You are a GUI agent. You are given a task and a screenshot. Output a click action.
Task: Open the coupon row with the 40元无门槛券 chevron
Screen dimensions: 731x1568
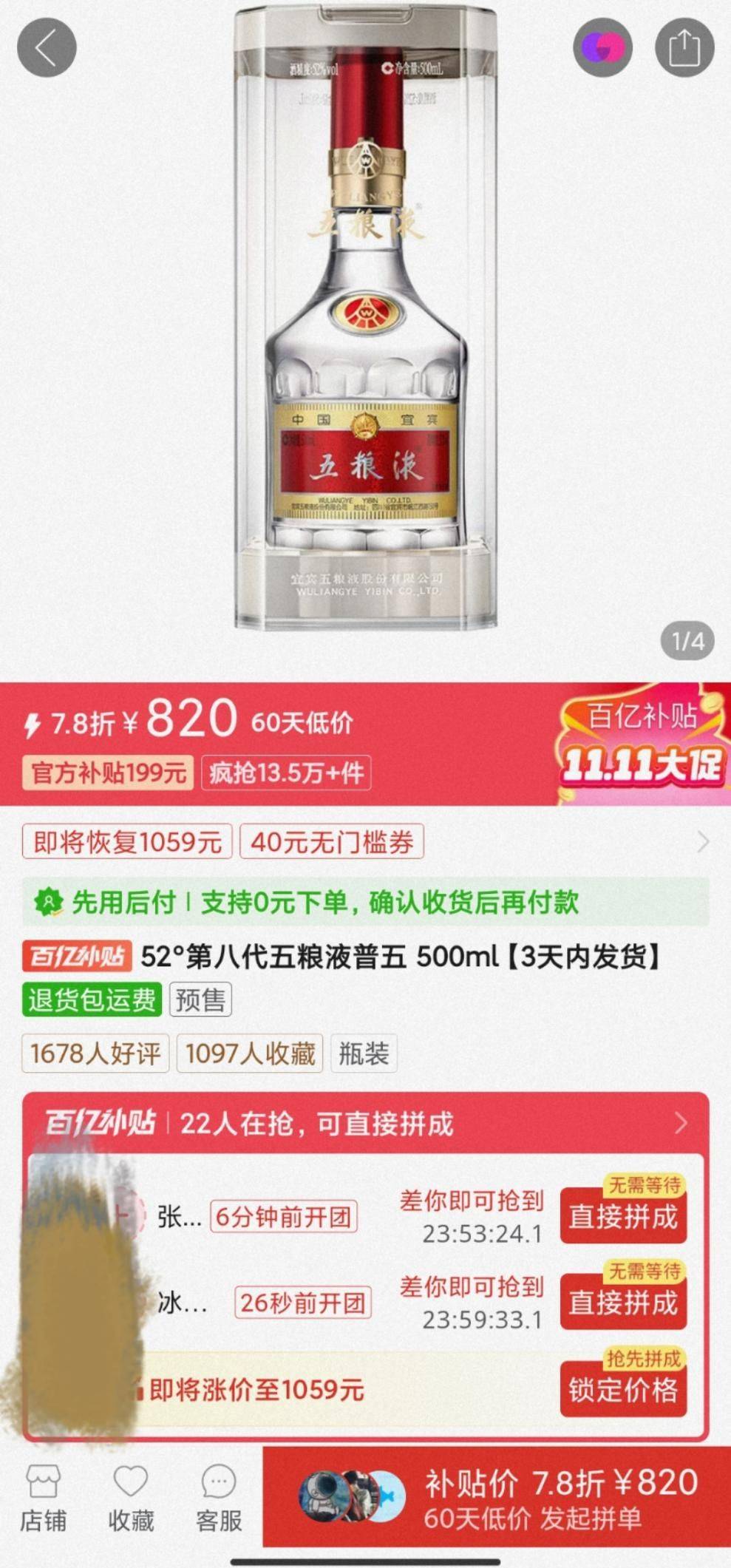[702, 842]
